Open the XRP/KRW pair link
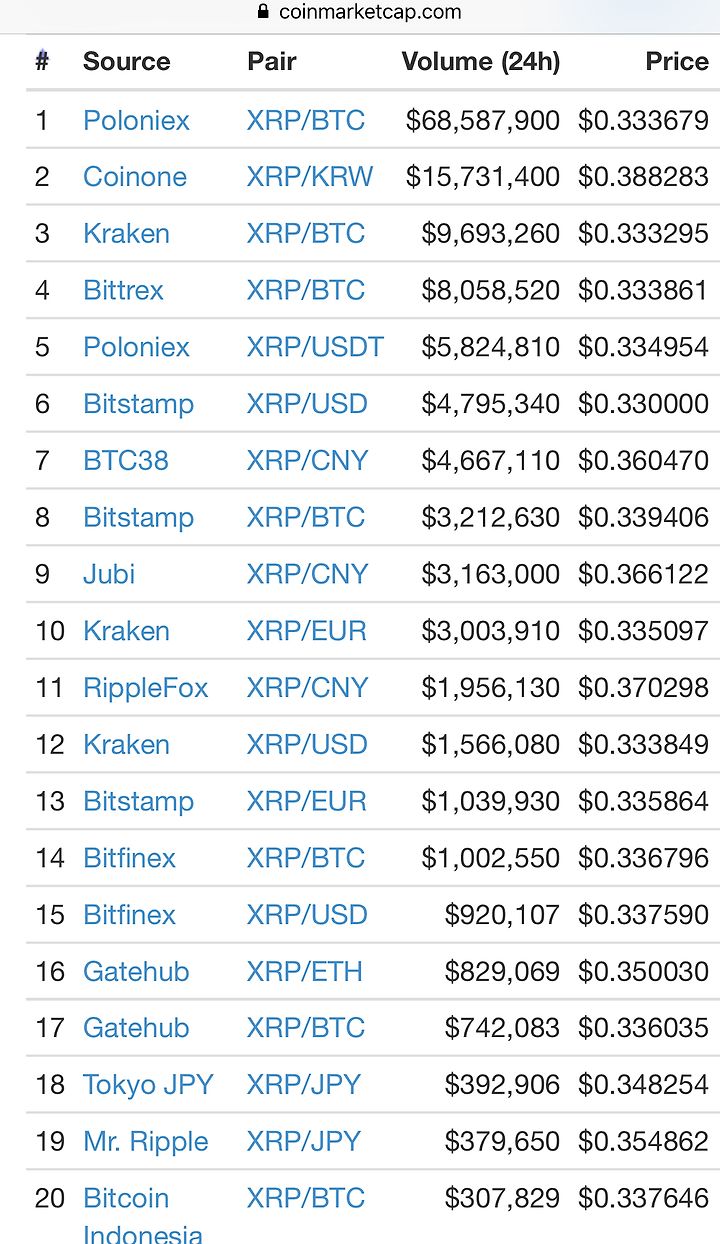The height and width of the screenshot is (1244, 720). [310, 177]
